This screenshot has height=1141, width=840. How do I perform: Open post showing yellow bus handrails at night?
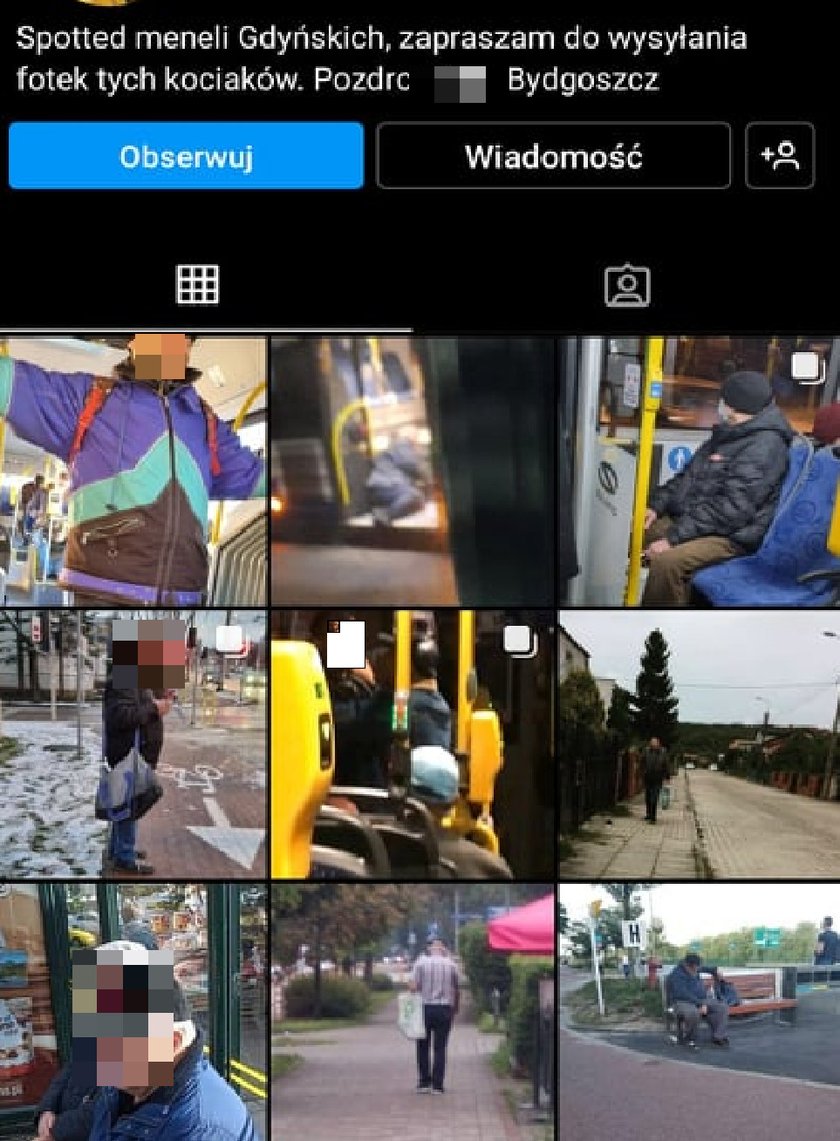pyautogui.click(x=412, y=744)
